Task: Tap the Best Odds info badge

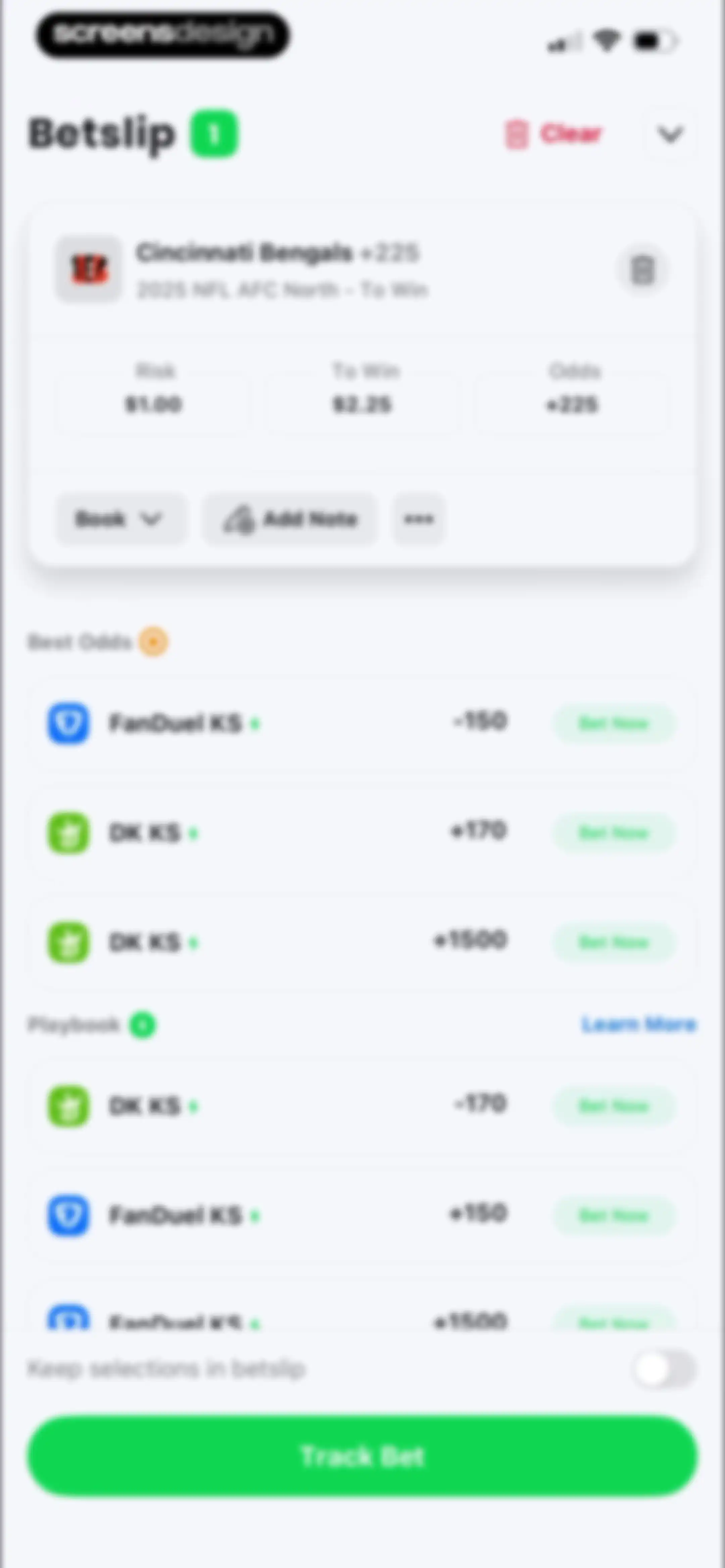Action: pyautogui.click(x=153, y=642)
